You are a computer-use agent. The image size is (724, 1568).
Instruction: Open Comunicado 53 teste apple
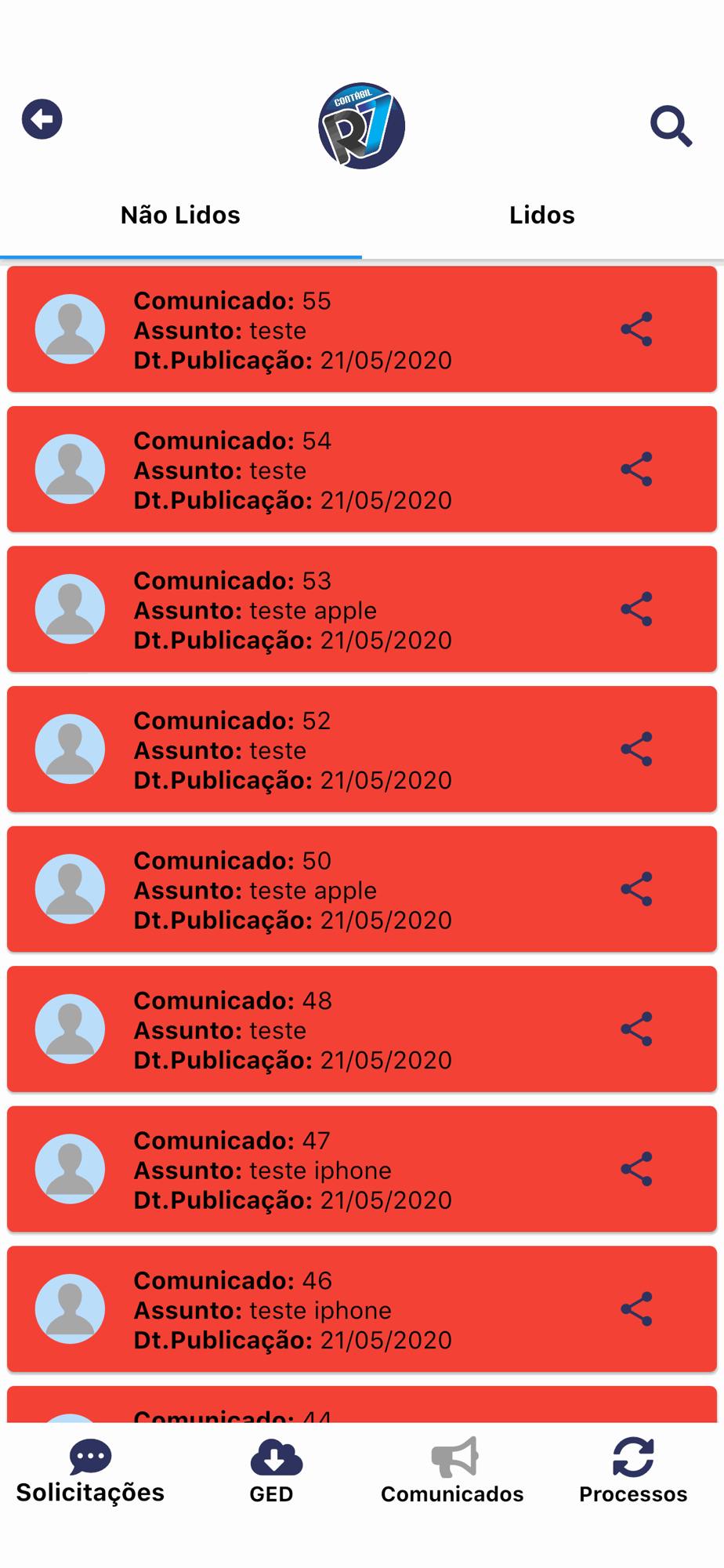pyautogui.click(x=362, y=609)
